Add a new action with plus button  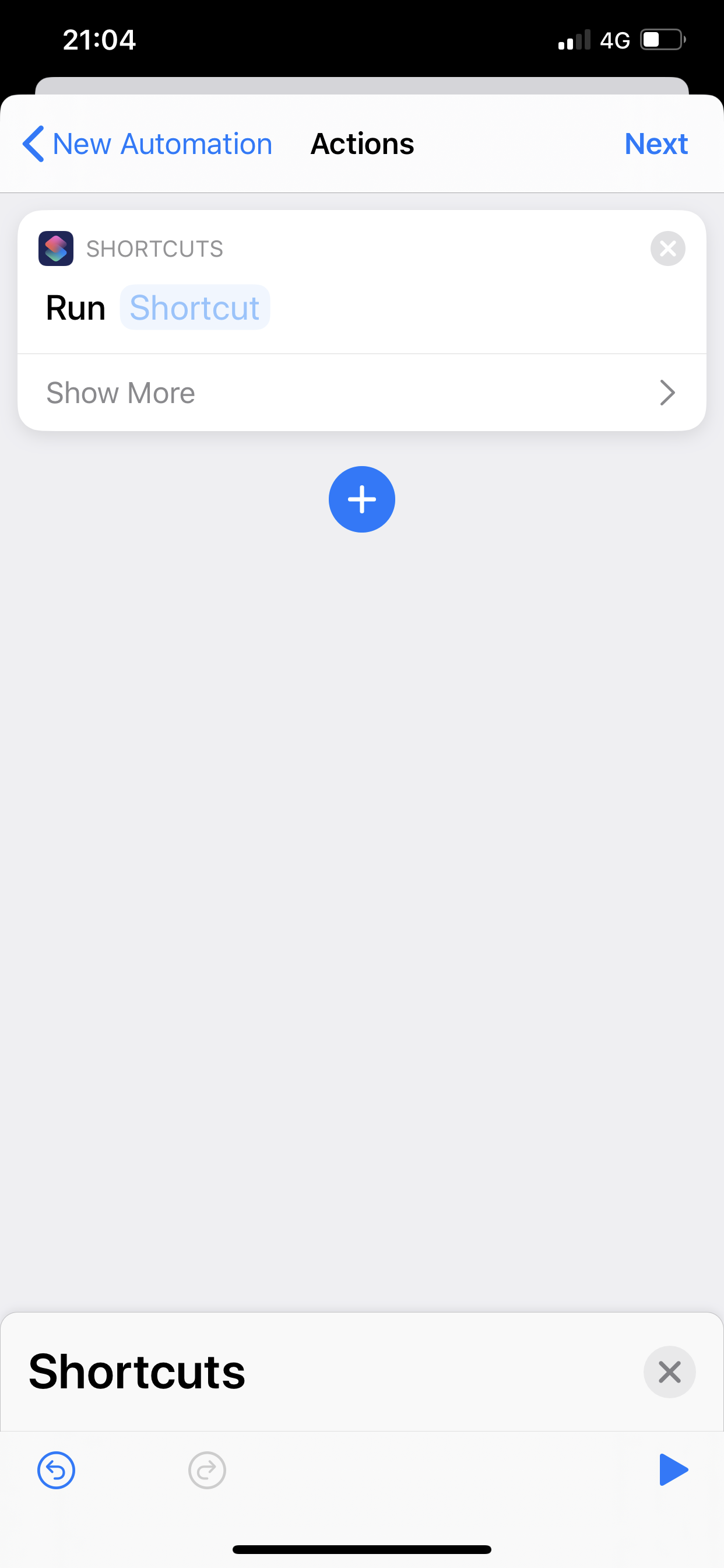(362, 499)
